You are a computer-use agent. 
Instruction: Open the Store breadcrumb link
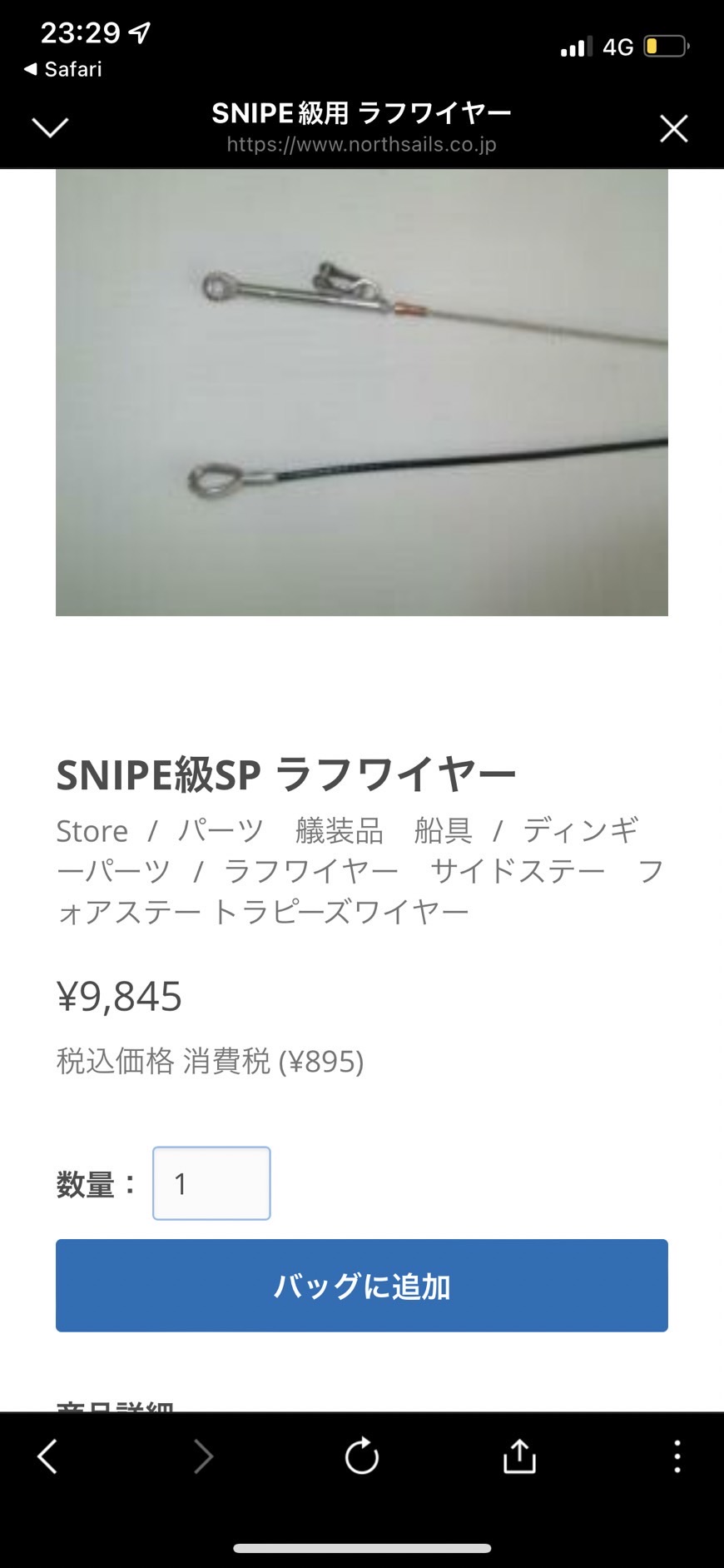(x=92, y=831)
